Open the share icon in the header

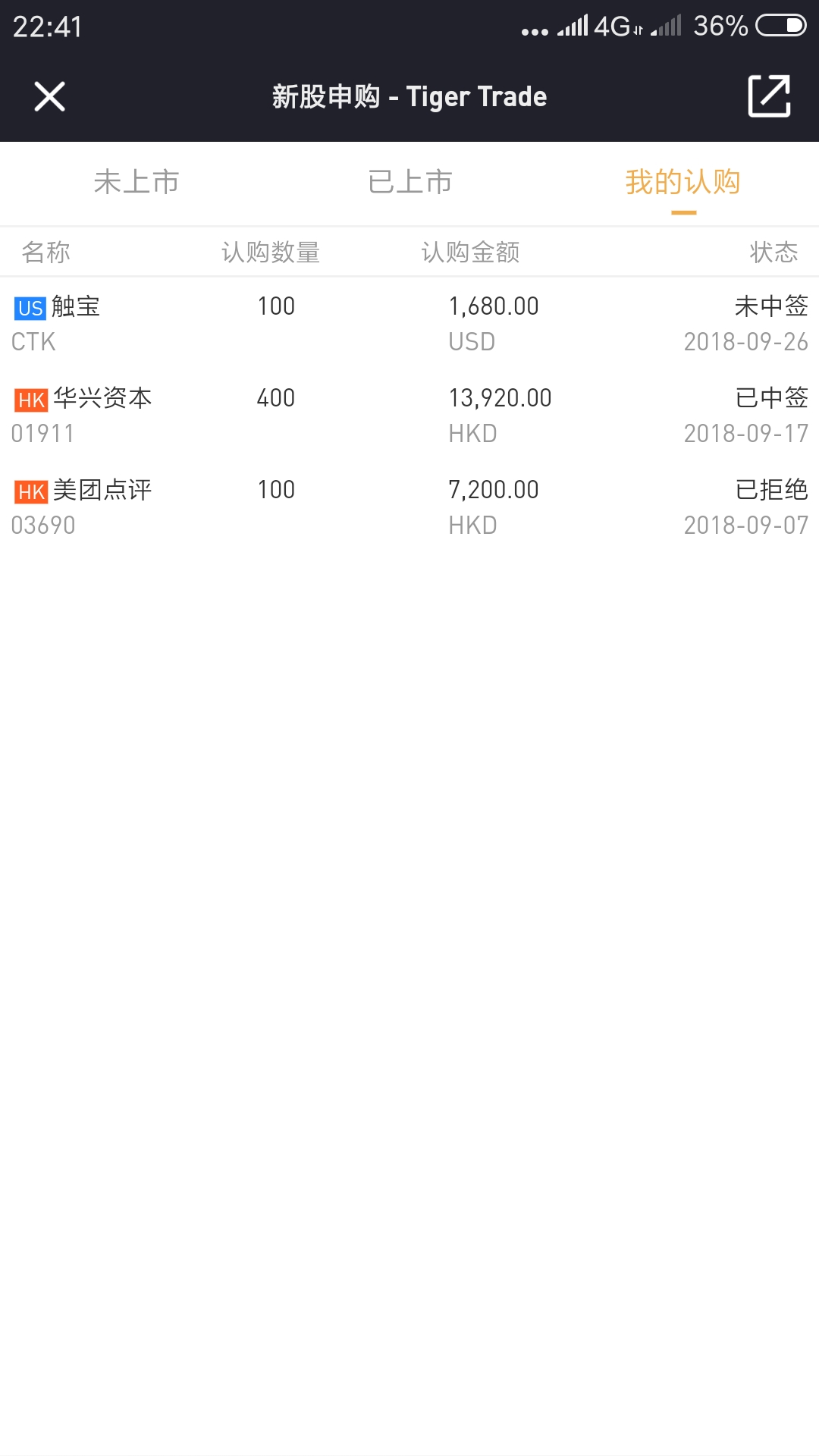tap(769, 96)
